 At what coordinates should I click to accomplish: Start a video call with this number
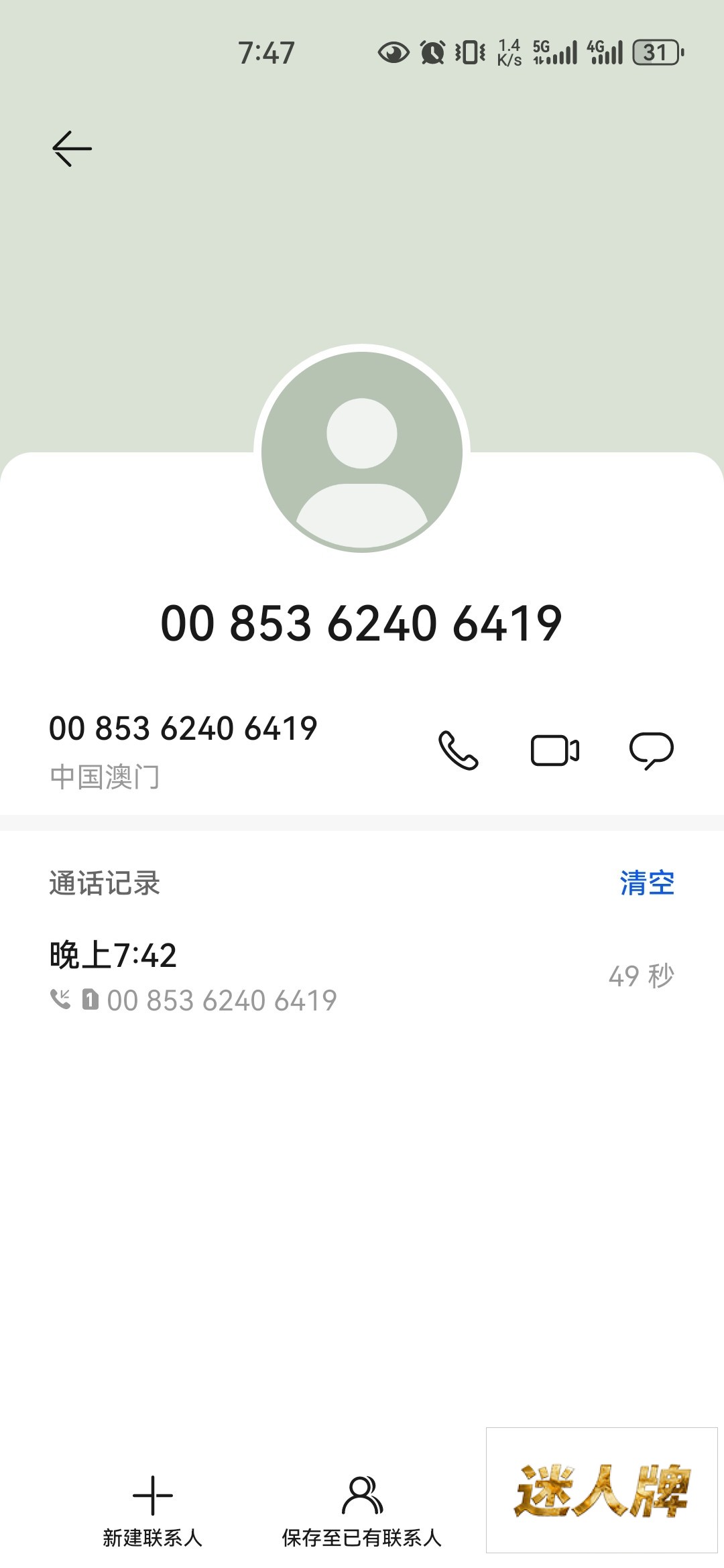[x=555, y=750]
